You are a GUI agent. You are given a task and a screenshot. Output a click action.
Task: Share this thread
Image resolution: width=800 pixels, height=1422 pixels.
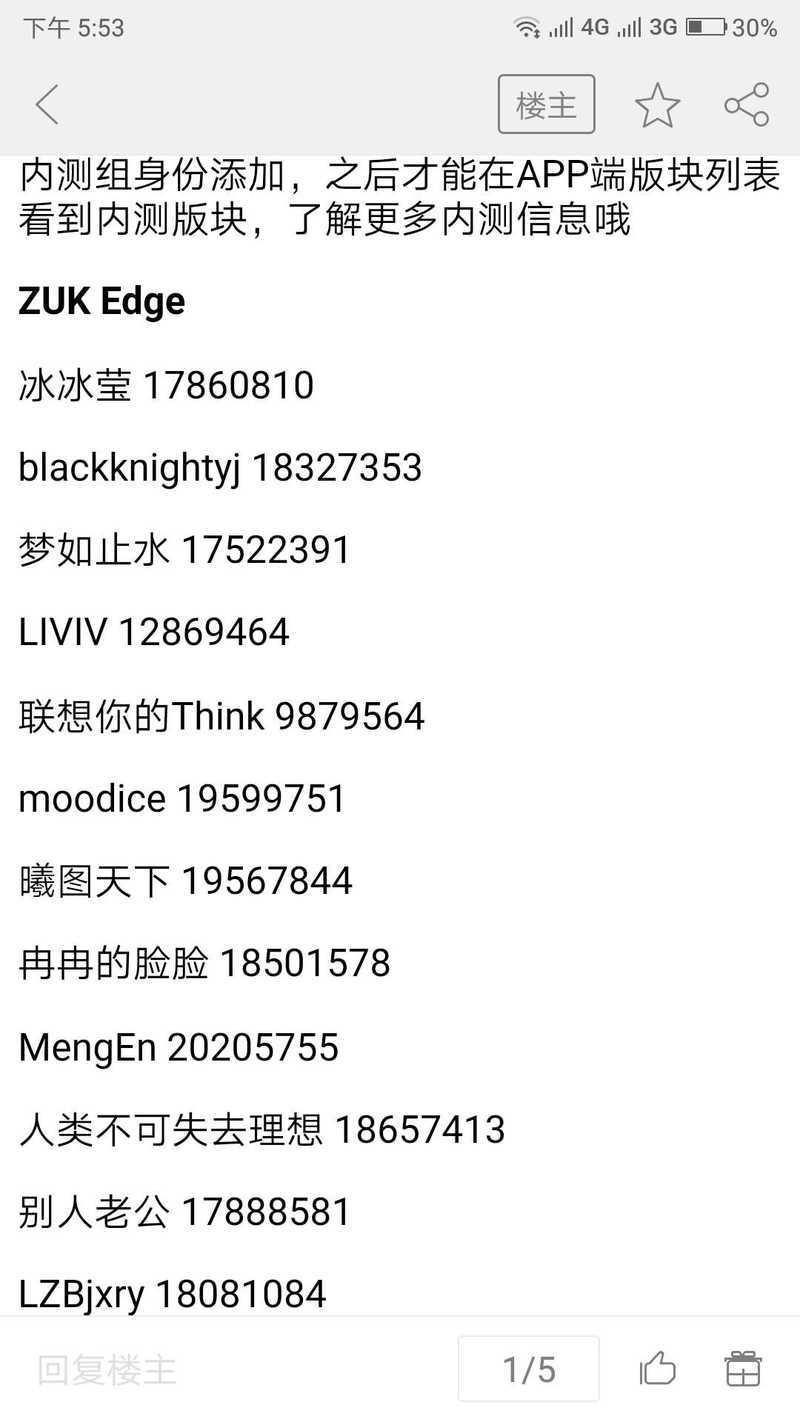click(747, 105)
